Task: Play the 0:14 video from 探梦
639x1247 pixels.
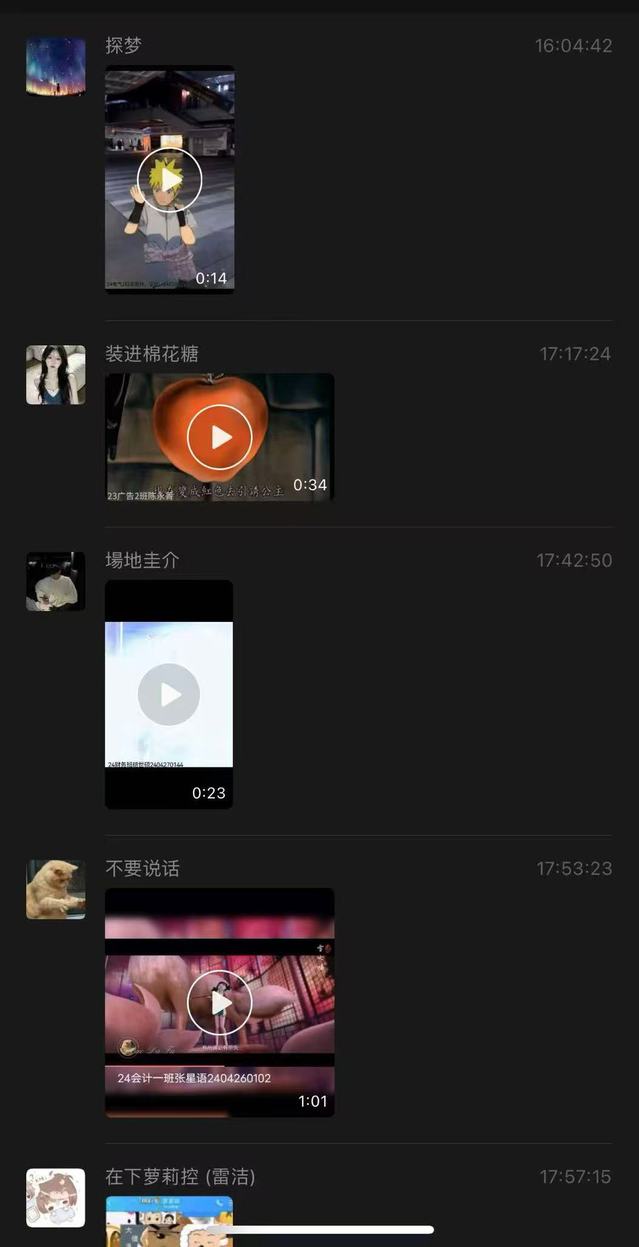Action: pos(169,180)
